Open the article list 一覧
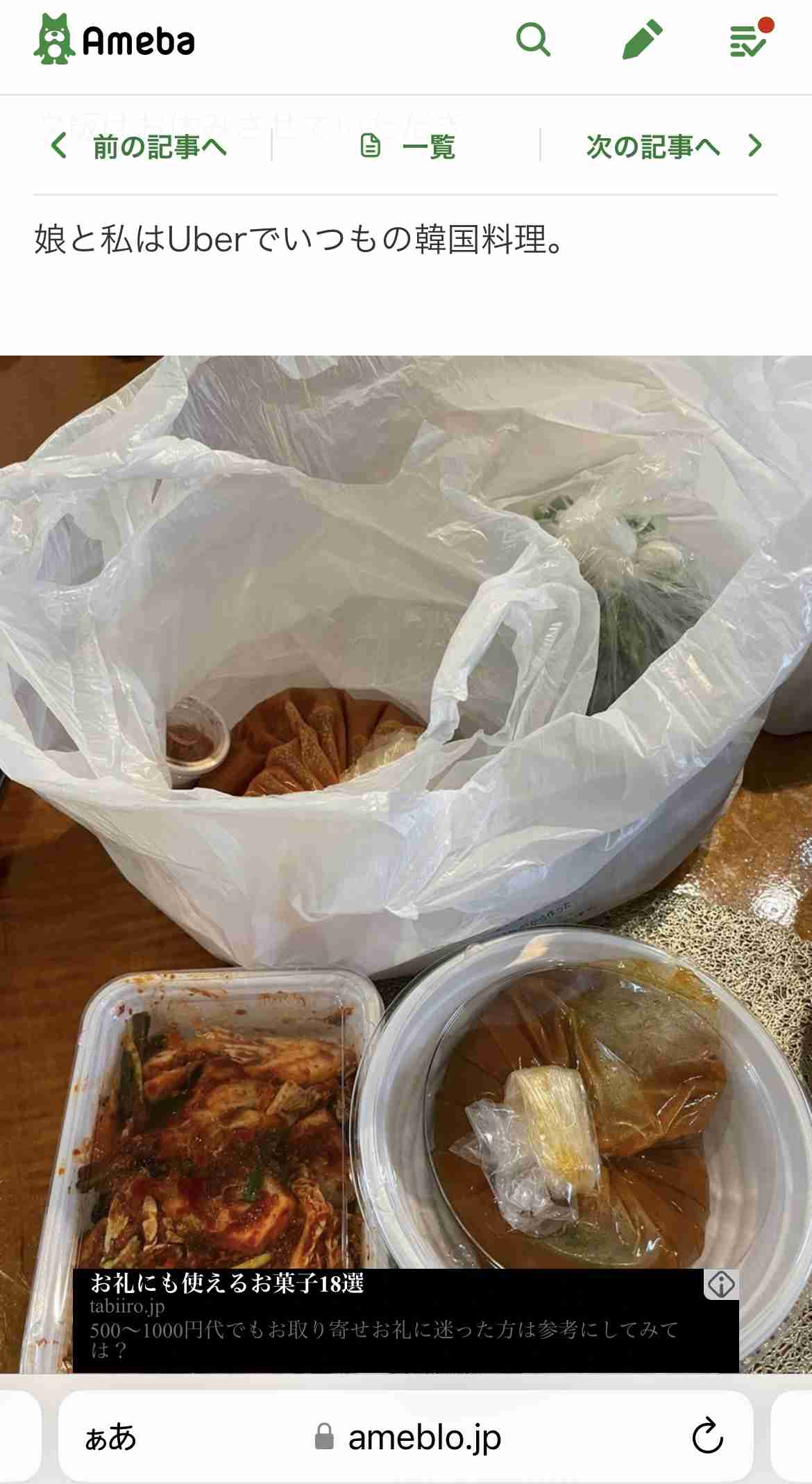 (408, 147)
